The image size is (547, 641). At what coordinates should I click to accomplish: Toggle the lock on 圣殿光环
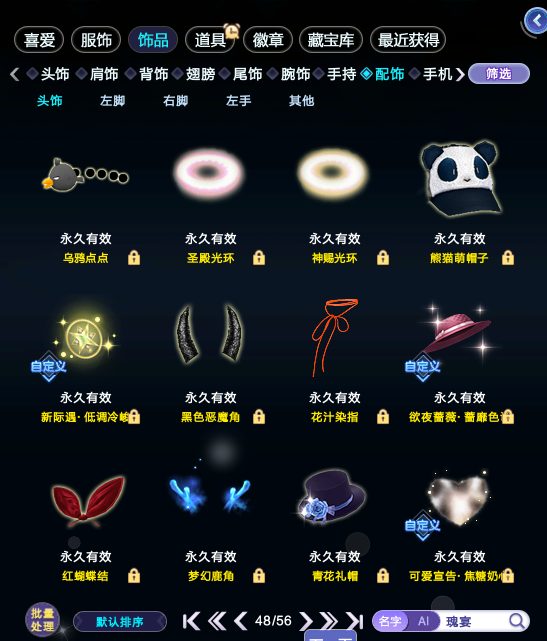(259, 258)
